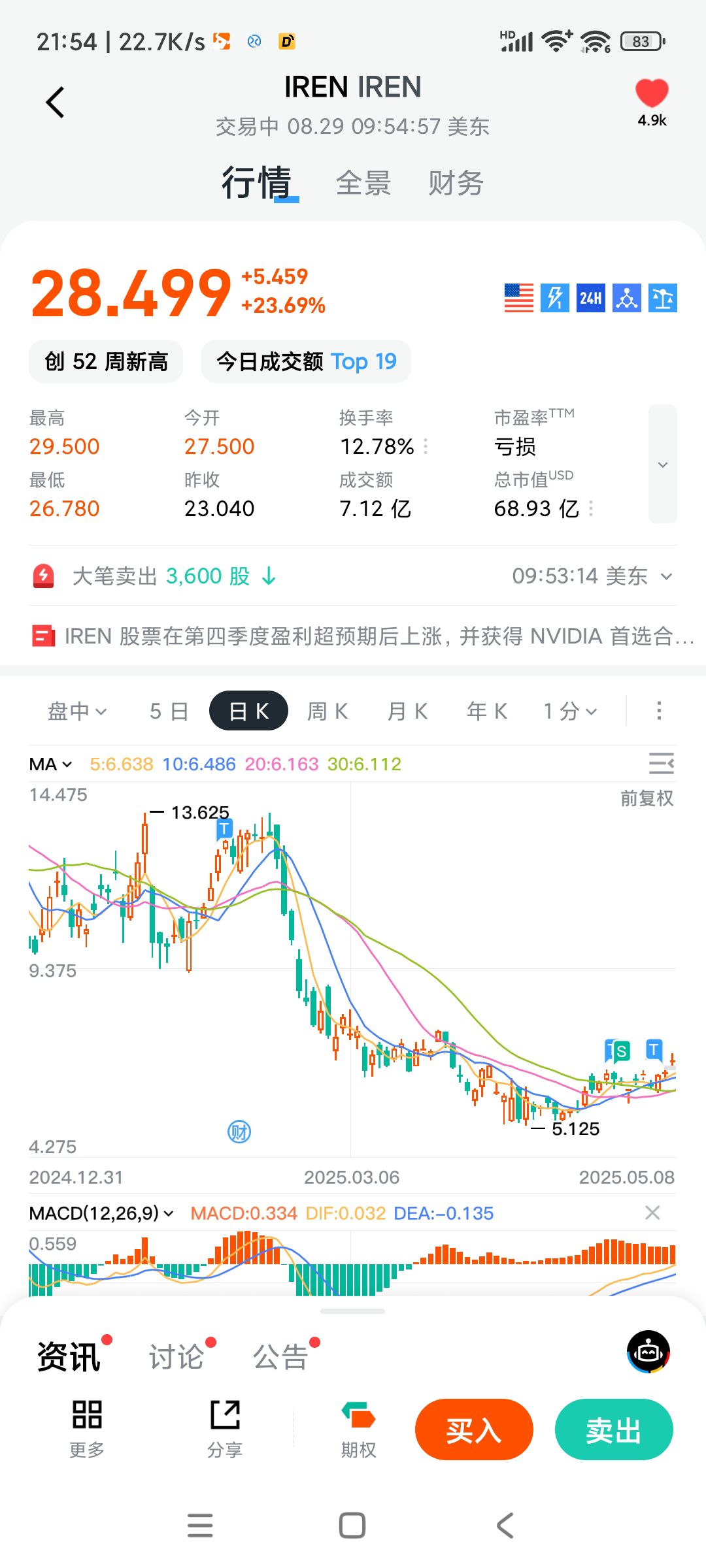Switch to the 全景 tab

point(363,183)
